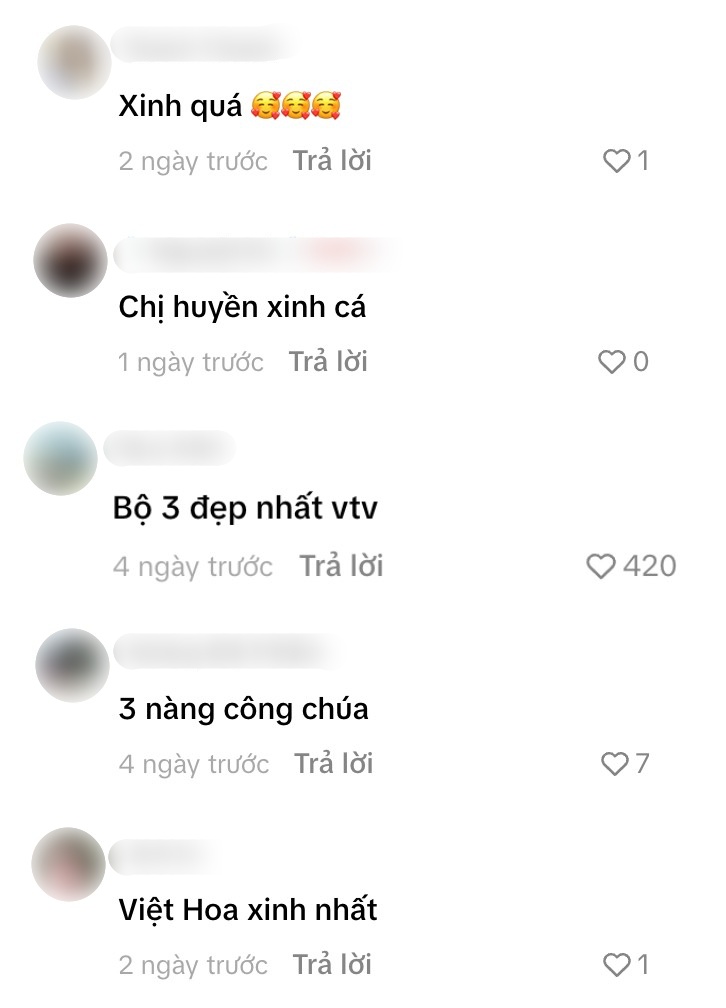Open the avatar beside "Việt Hoa xinh nhất"
The height and width of the screenshot is (1008, 726).
click(x=66, y=866)
